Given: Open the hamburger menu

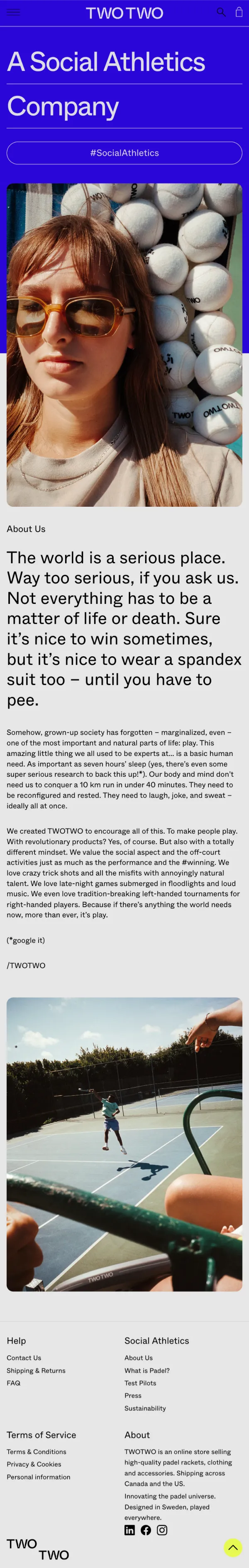Looking at the screenshot, I should pos(13,12).
